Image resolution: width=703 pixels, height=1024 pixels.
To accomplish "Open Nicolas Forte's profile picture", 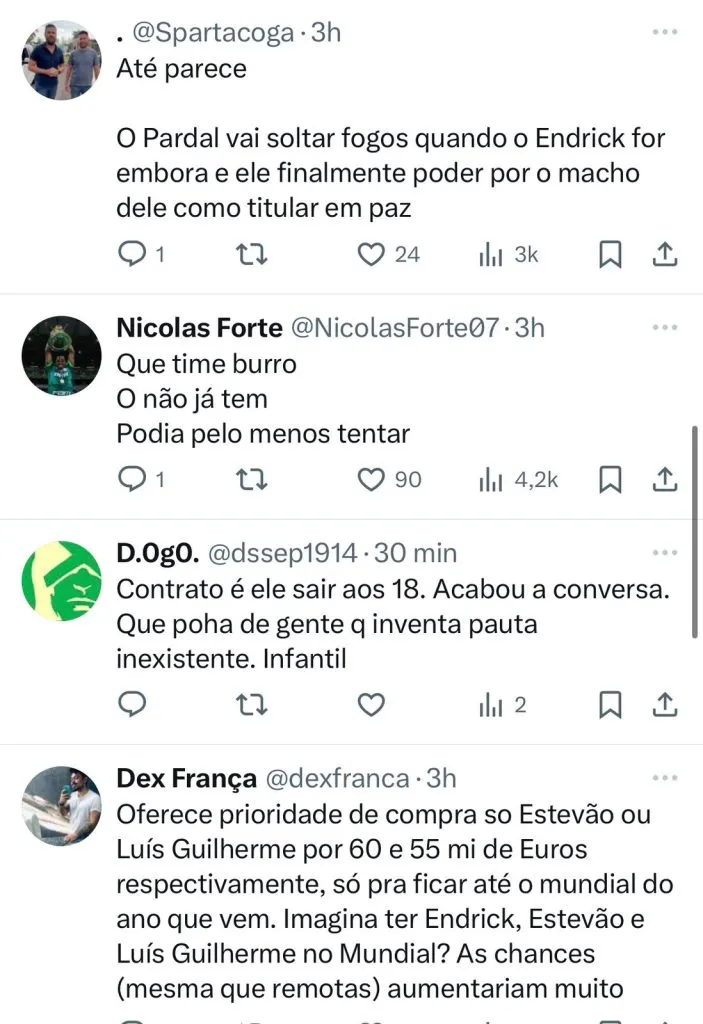I will click(x=62, y=360).
